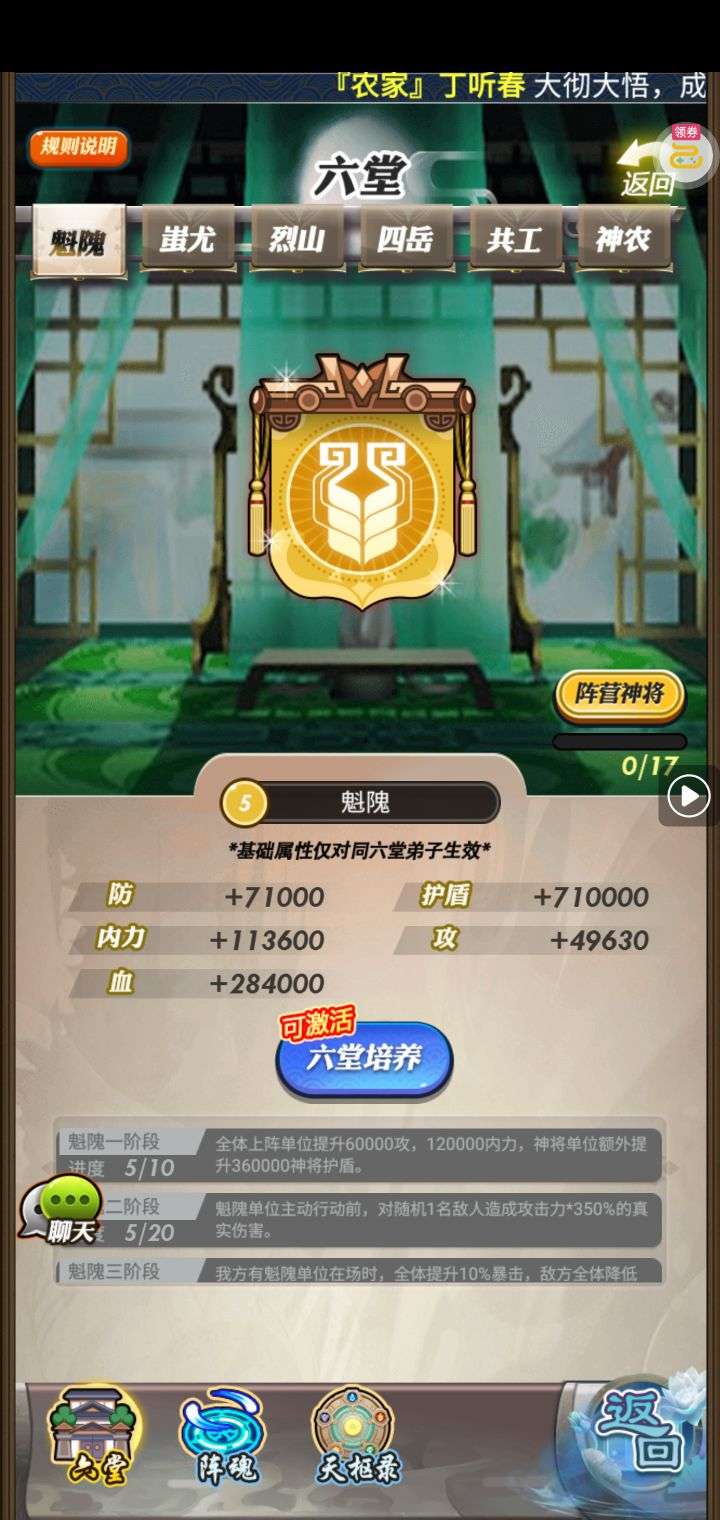Tap the large 返回 button at bottom
The image size is (720, 1520).
point(640,1435)
